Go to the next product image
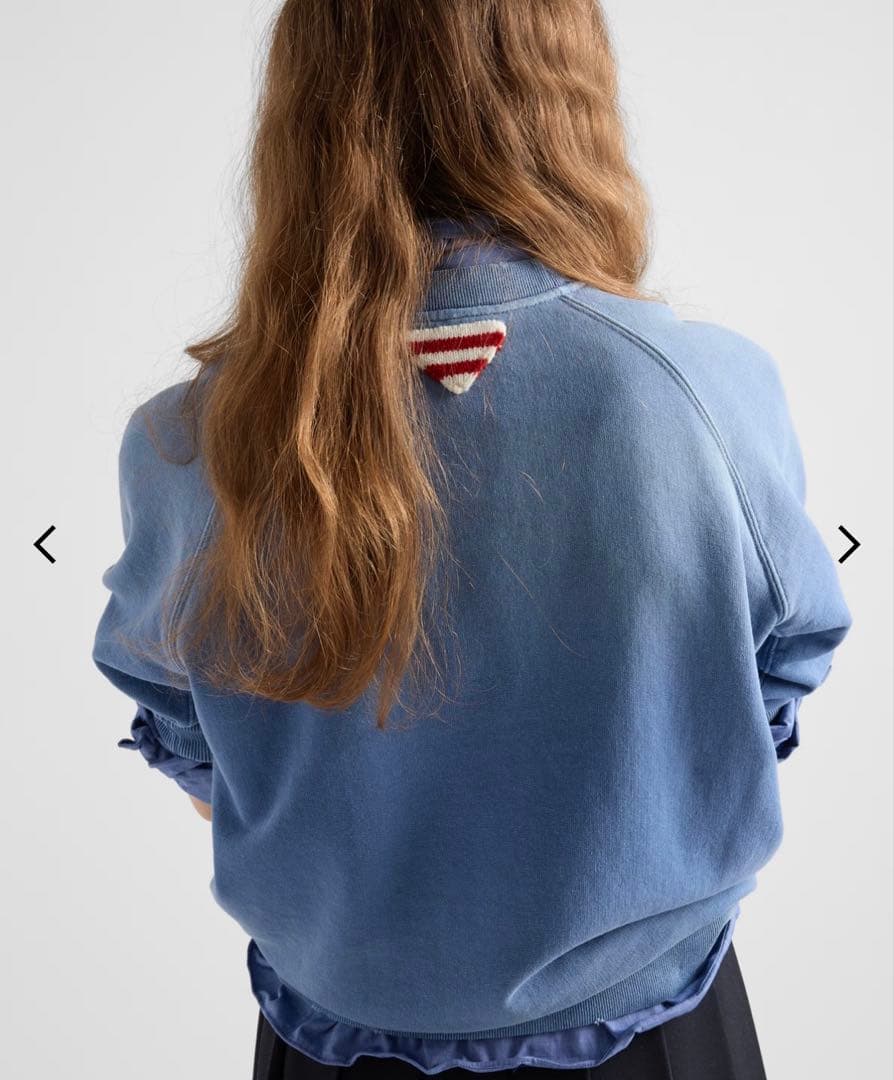Viewport: 894px width, 1080px height. pos(848,544)
